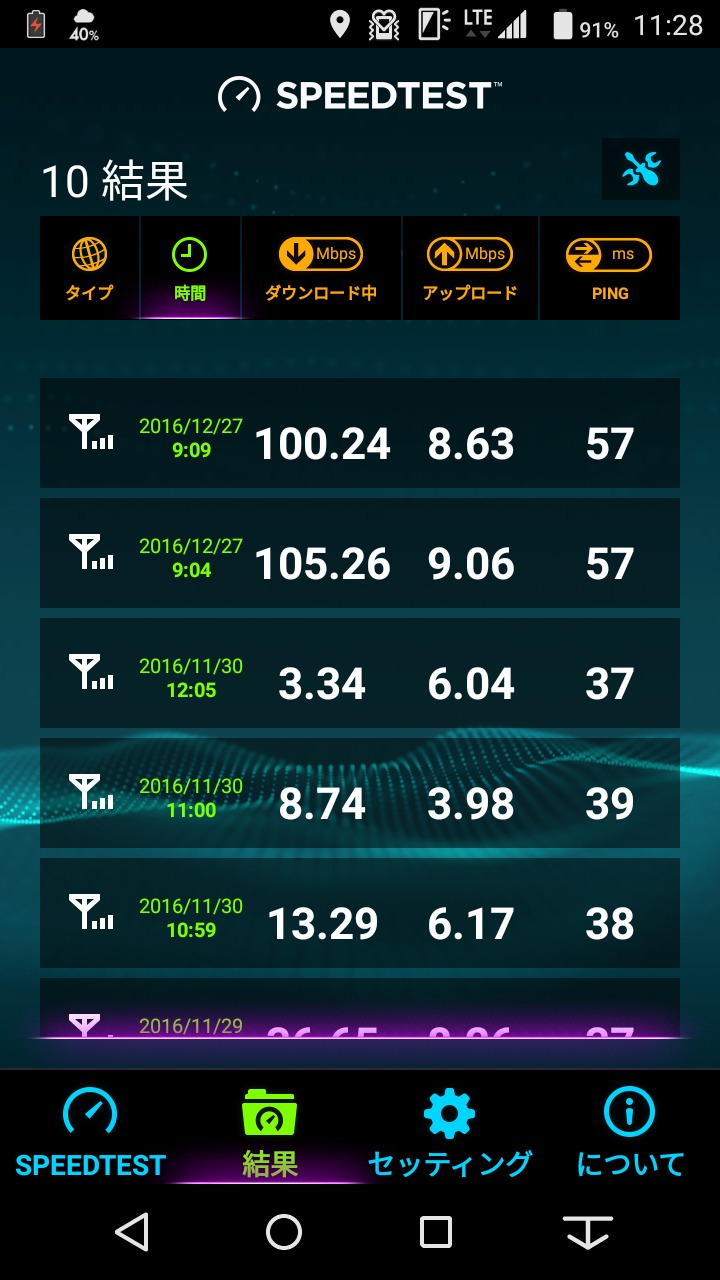Viewport: 720px width, 1280px height.
Task: Tap the system home button
Action: coord(284,1232)
